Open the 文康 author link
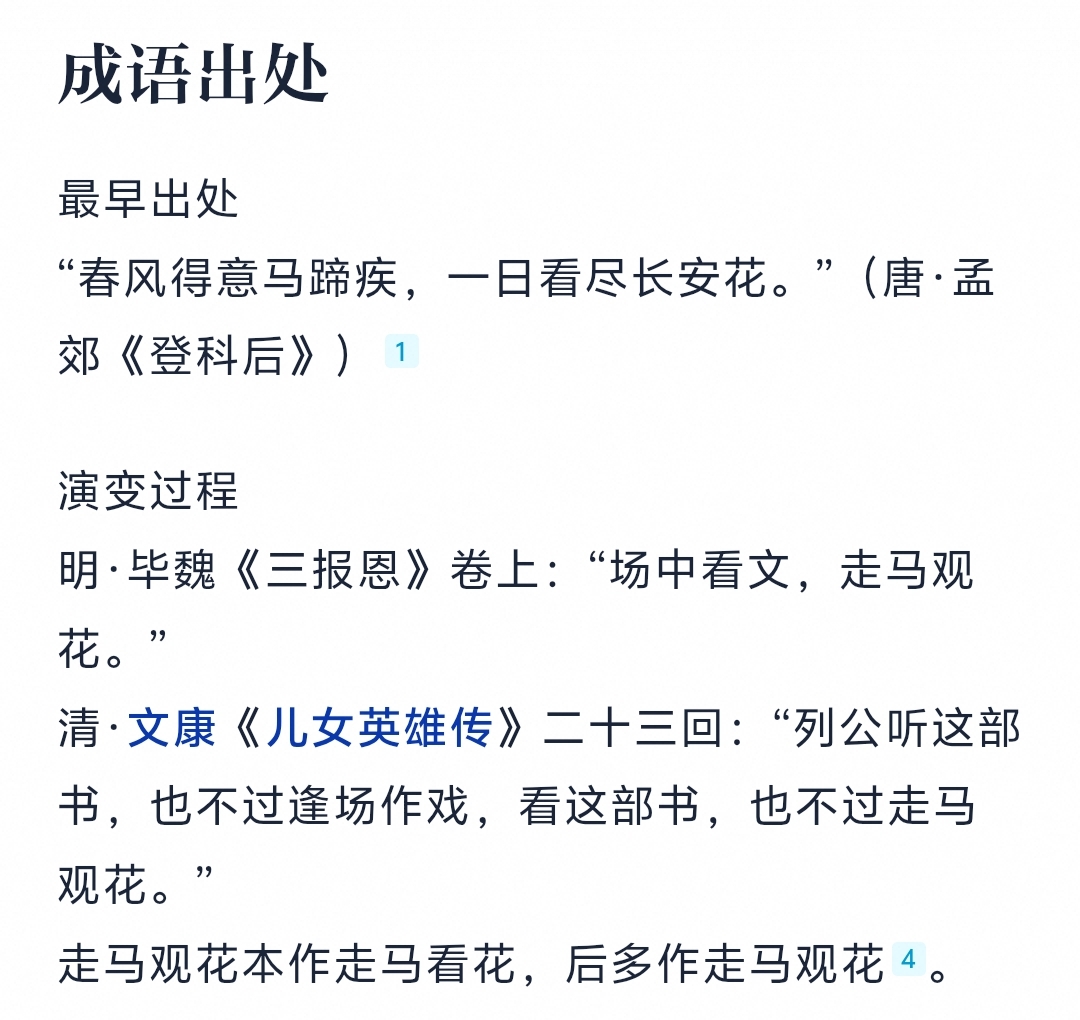The height and width of the screenshot is (1020, 1080). (172, 727)
